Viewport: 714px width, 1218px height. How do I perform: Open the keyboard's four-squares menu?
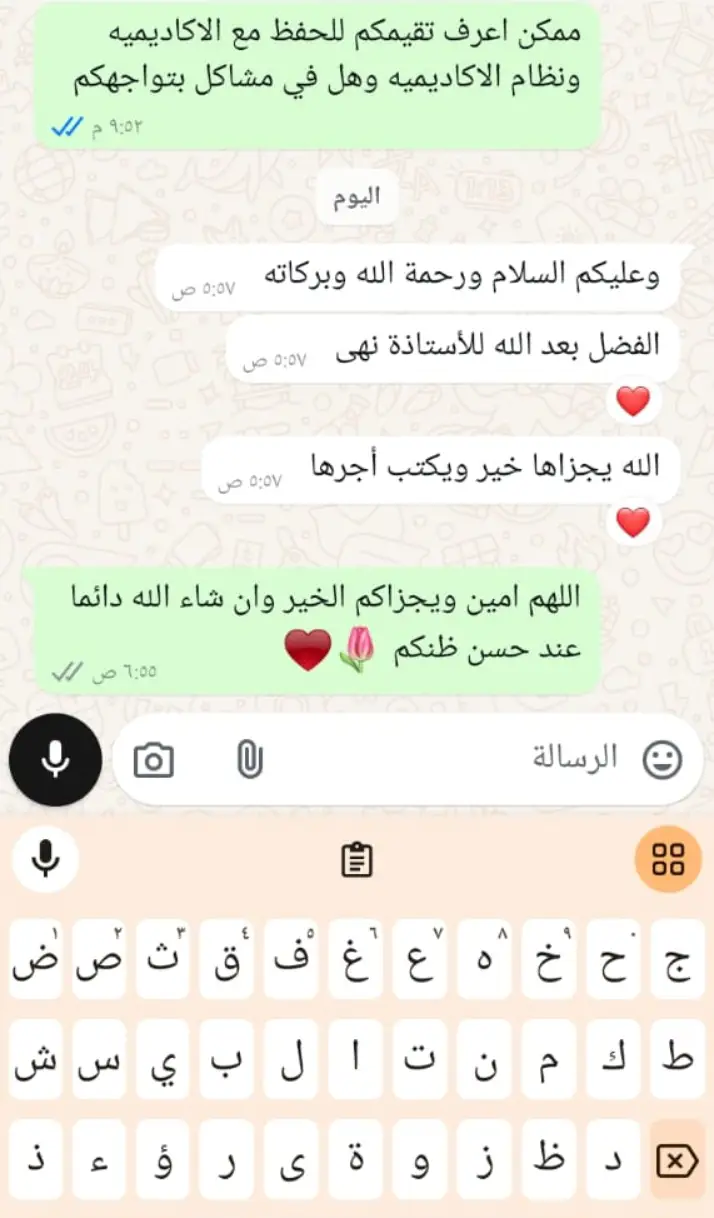pyautogui.click(x=667, y=859)
